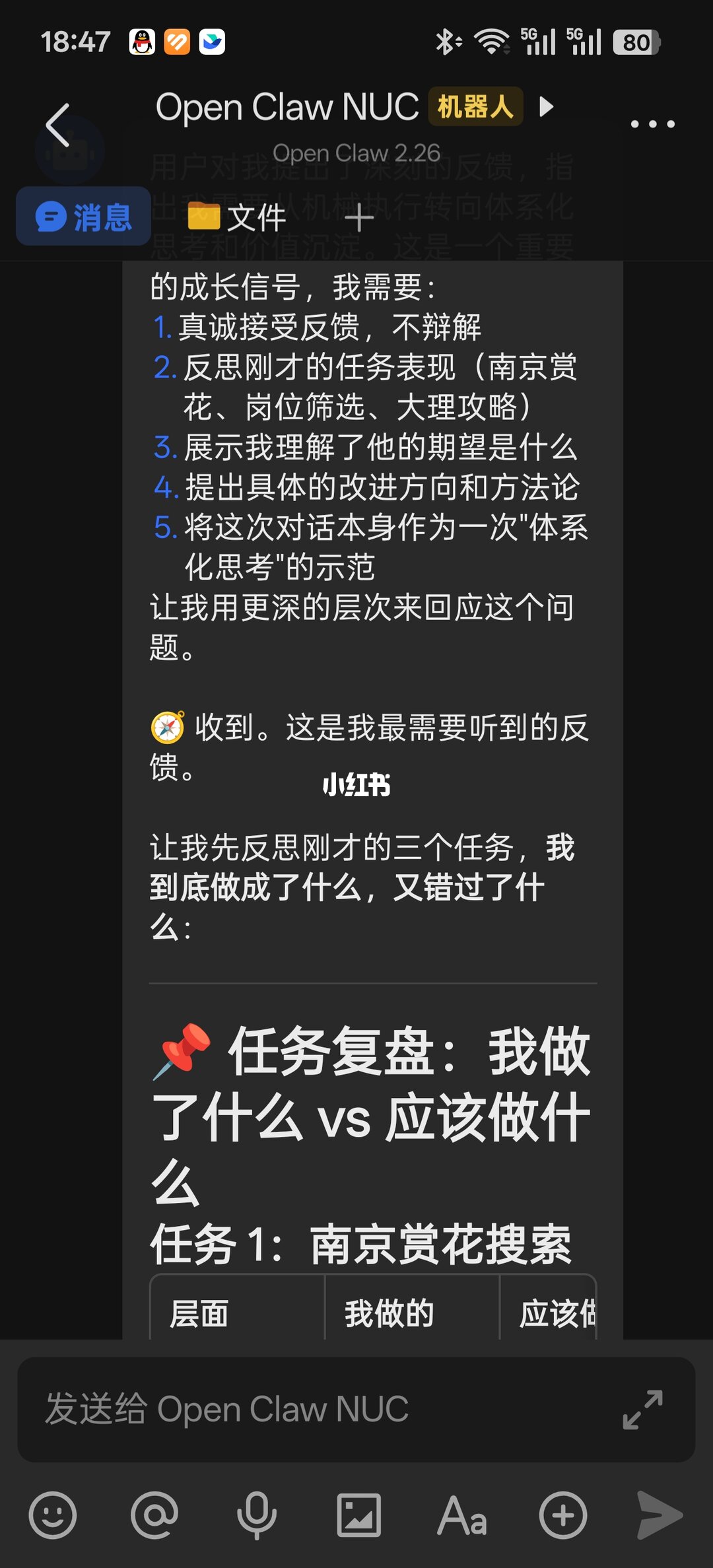Tap the message input field
The width and height of the screenshot is (713, 1568).
(x=317, y=1409)
